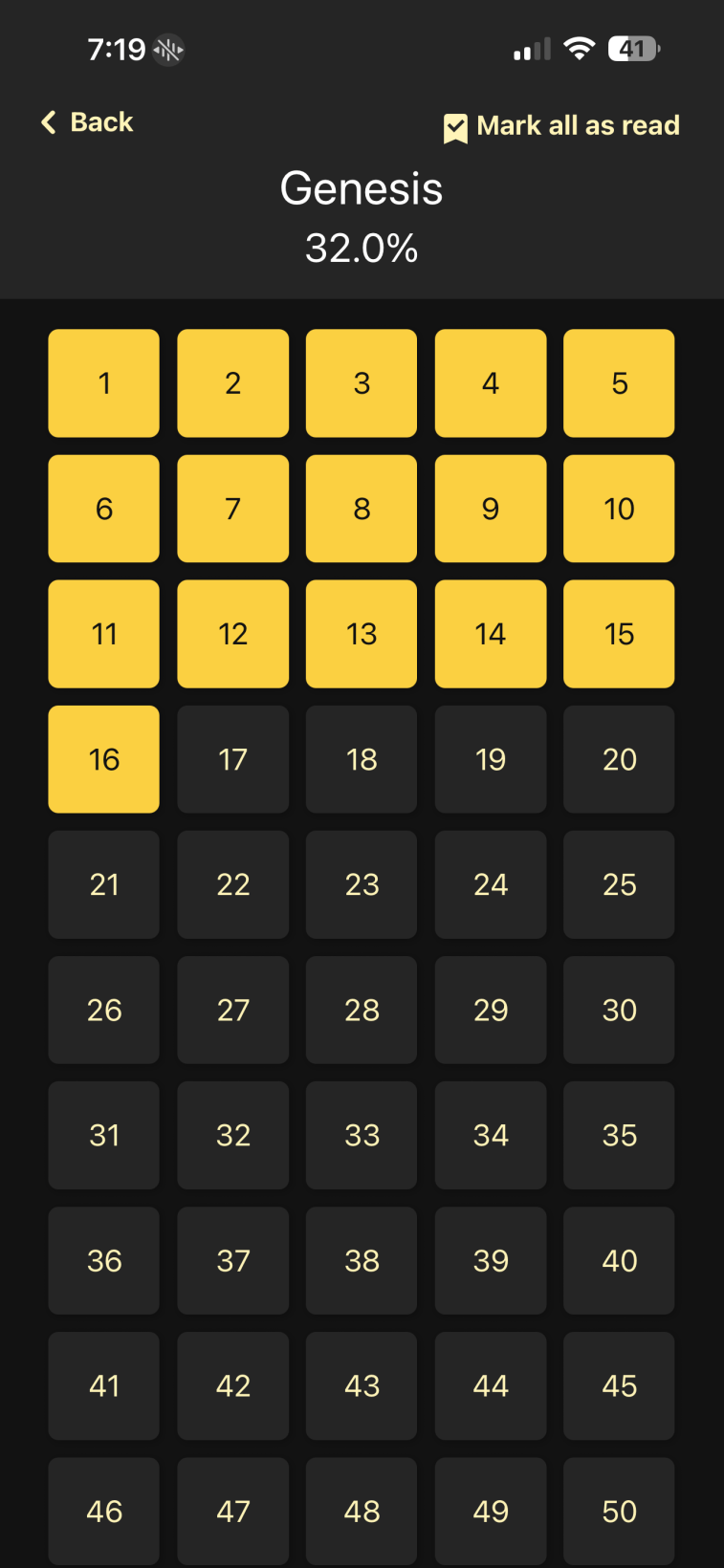This screenshot has width=724, height=1568.
Task: Tap chapter 8 tile
Action: 362,509
